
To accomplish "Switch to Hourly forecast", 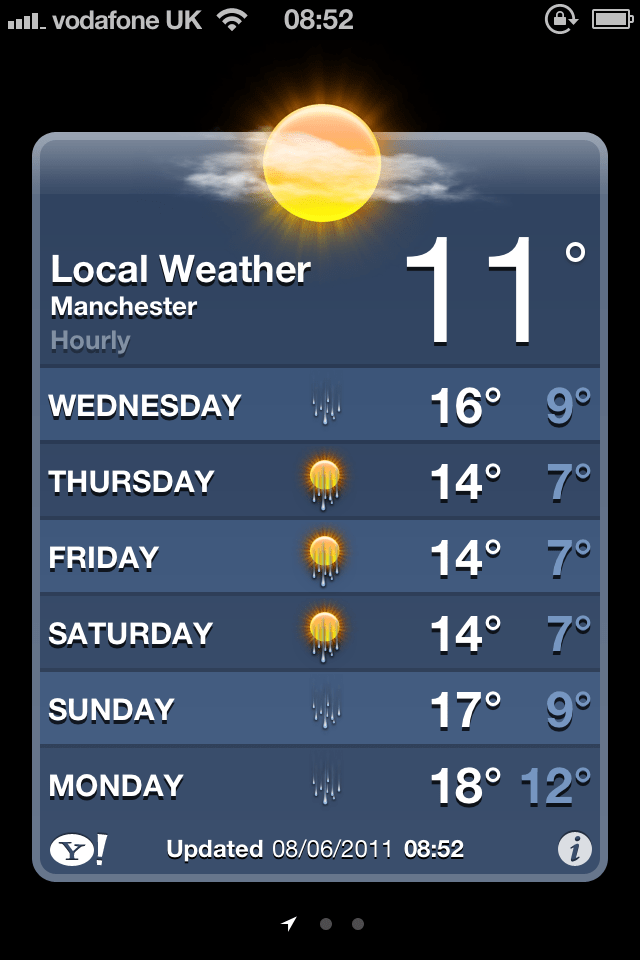I will 91,341.
